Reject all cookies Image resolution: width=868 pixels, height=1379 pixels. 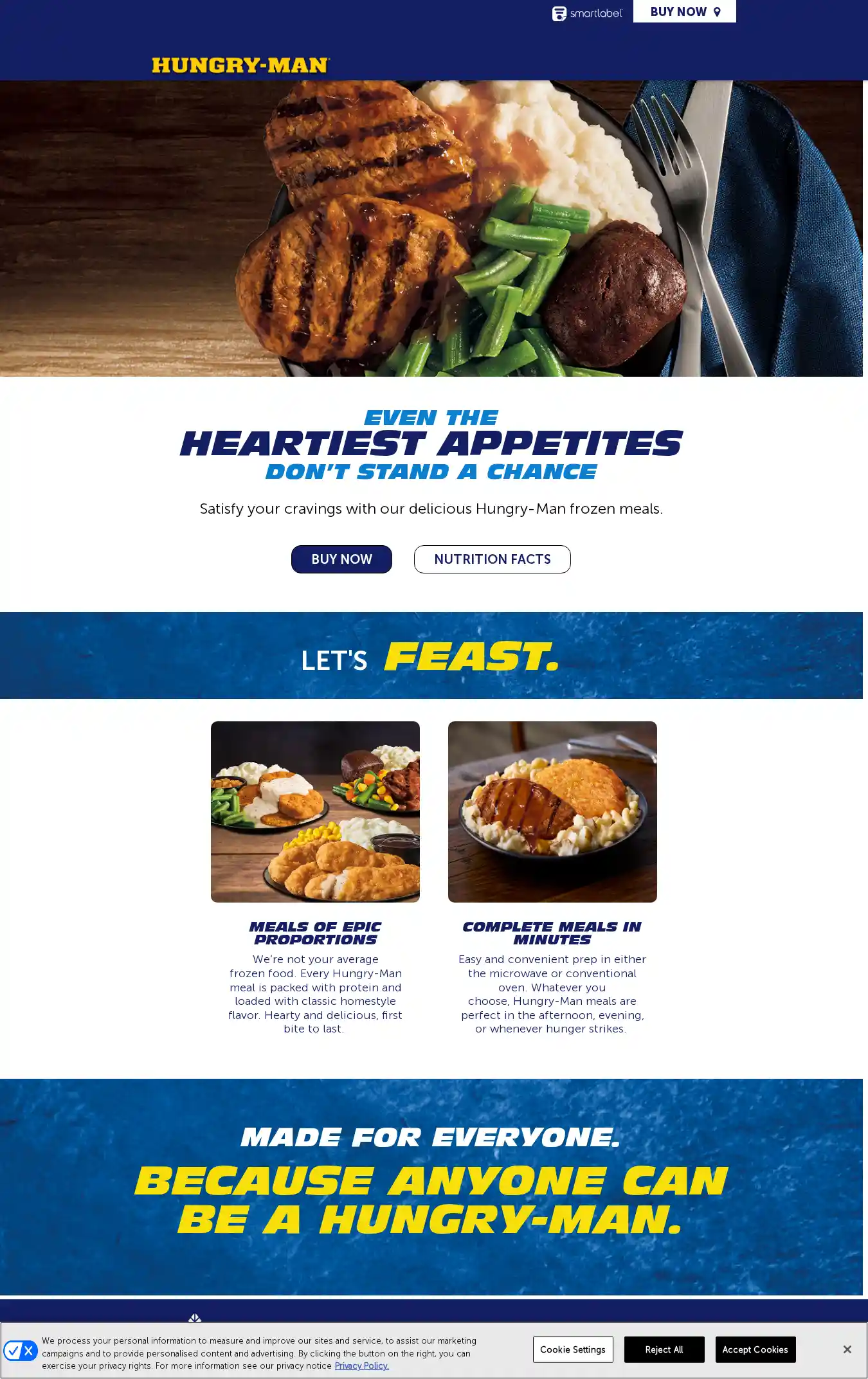664,1349
